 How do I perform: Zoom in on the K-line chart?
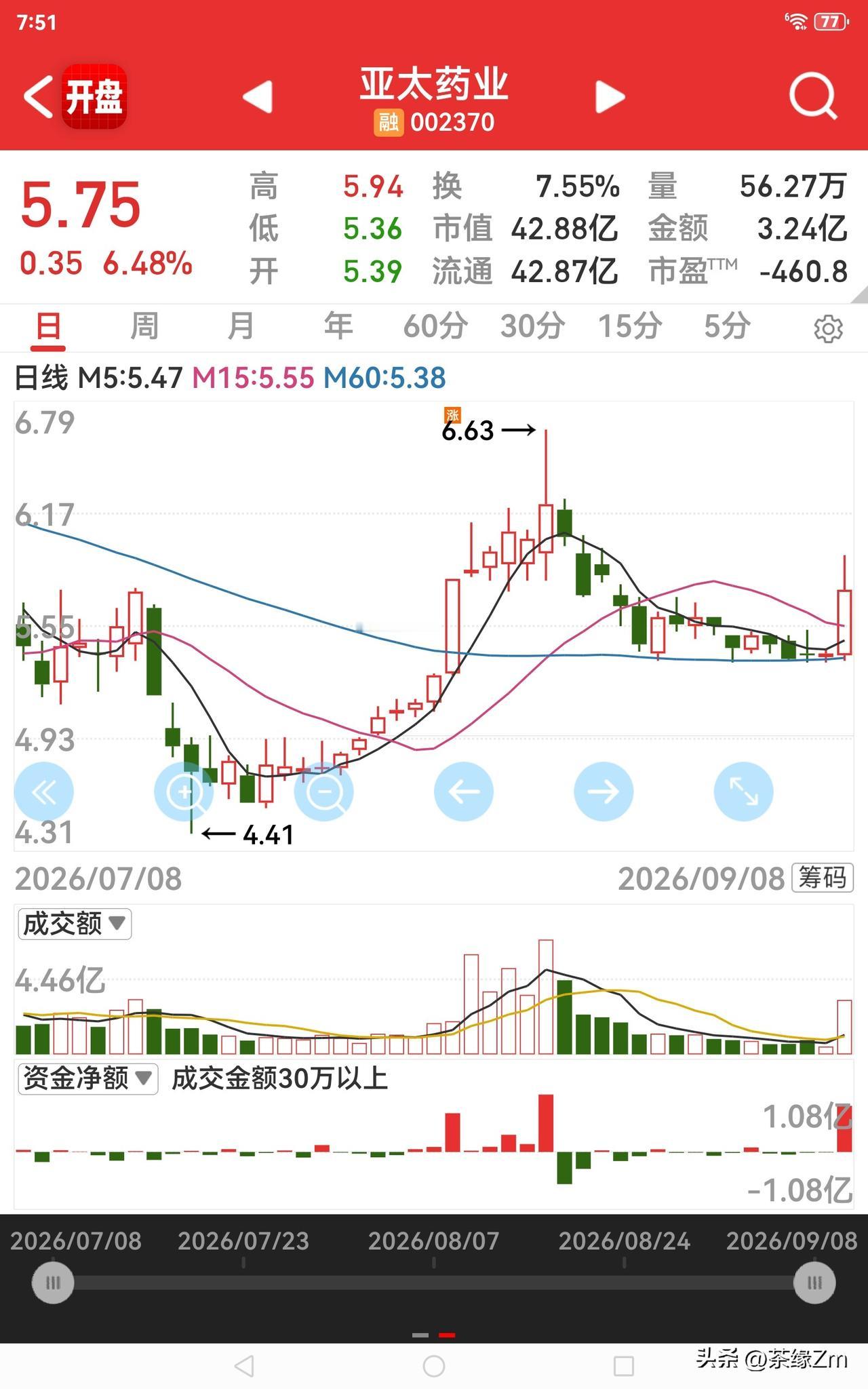click(184, 791)
